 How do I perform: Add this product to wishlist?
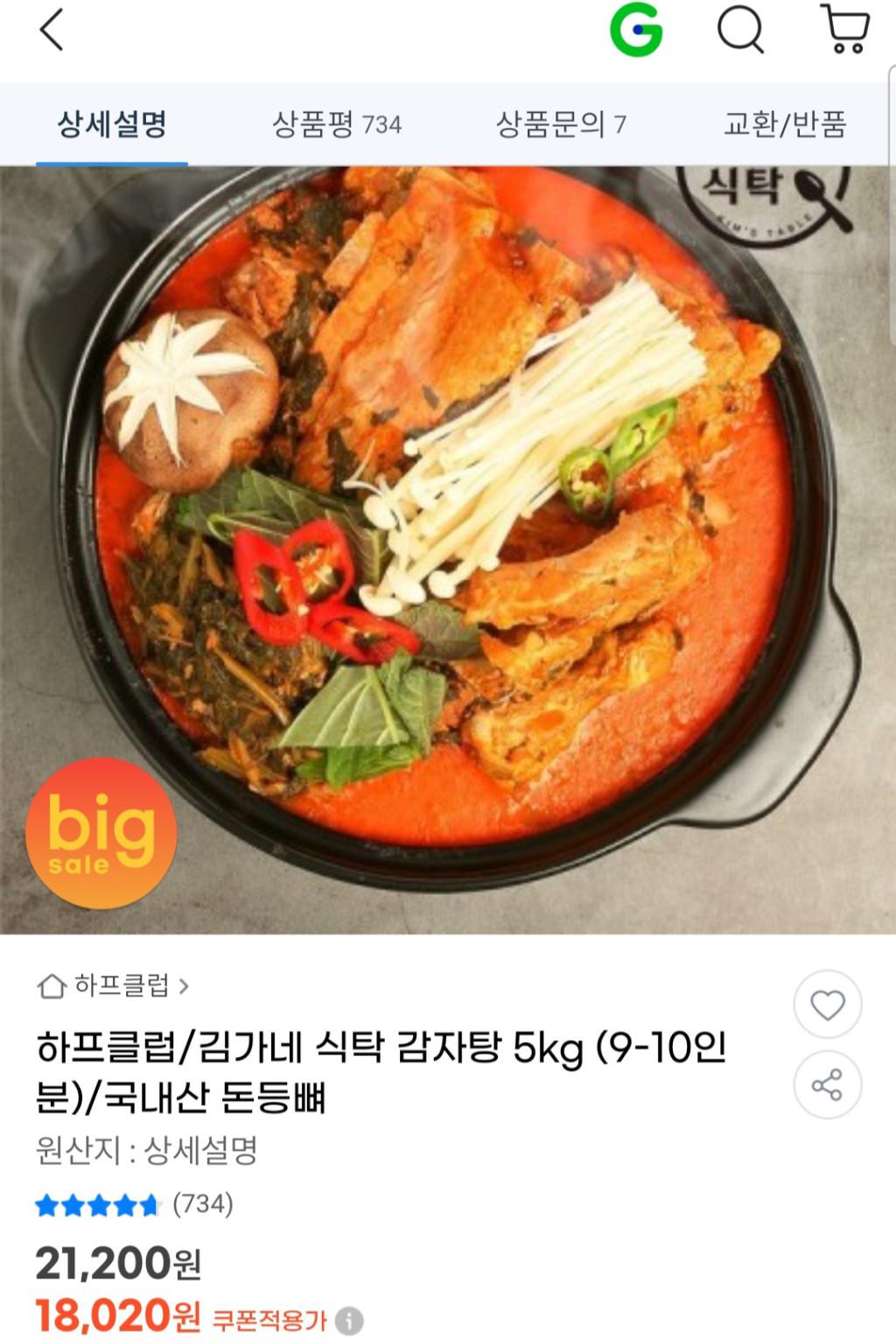pyautogui.click(x=827, y=1004)
